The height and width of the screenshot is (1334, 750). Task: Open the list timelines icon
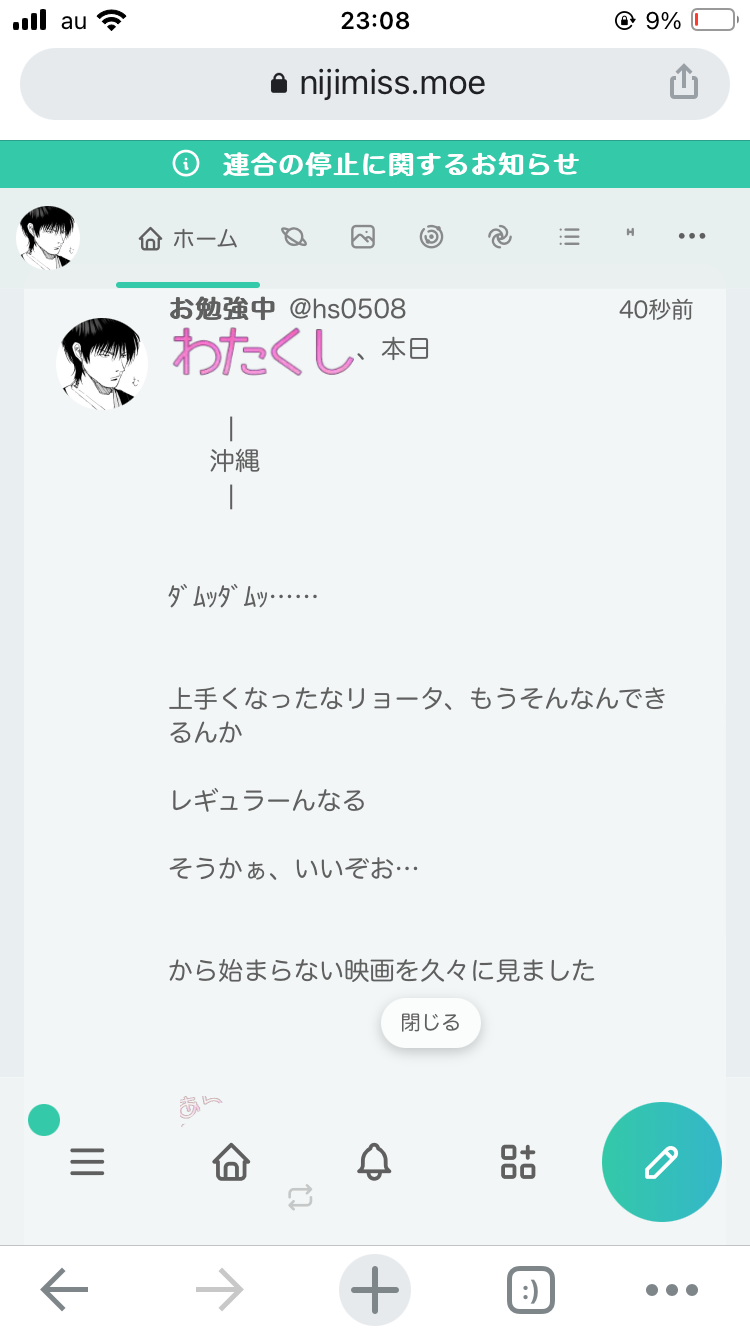(x=569, y=237)
